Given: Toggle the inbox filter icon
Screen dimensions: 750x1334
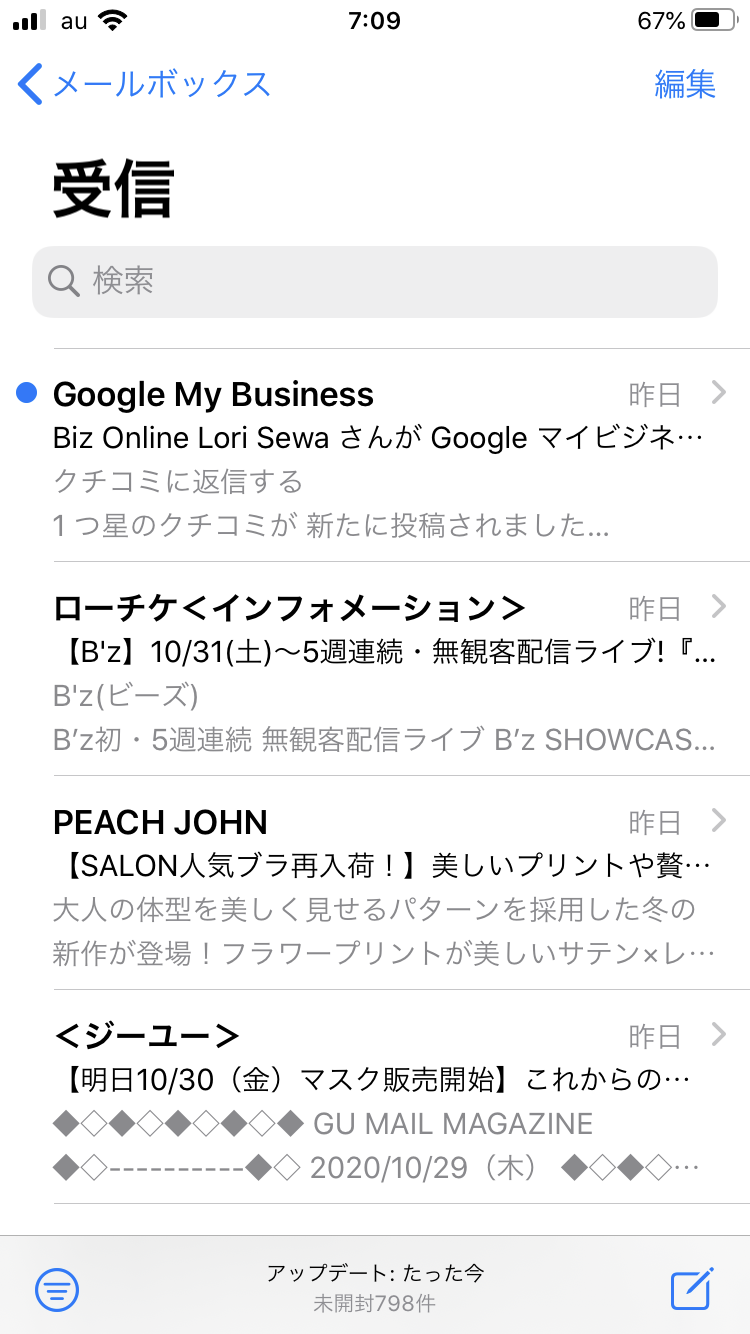Looking at the screenshot, I should tap(57, 1289).
